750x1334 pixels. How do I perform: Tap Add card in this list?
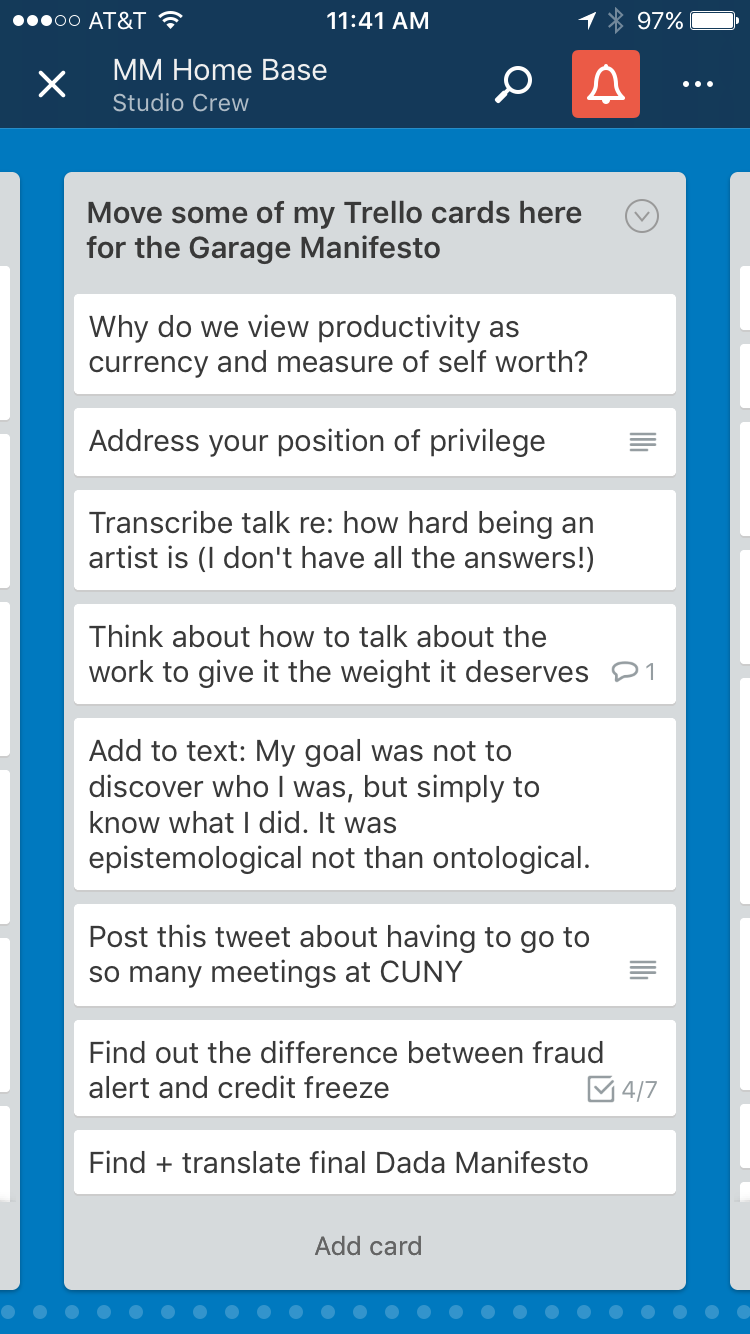[369, 1246]
